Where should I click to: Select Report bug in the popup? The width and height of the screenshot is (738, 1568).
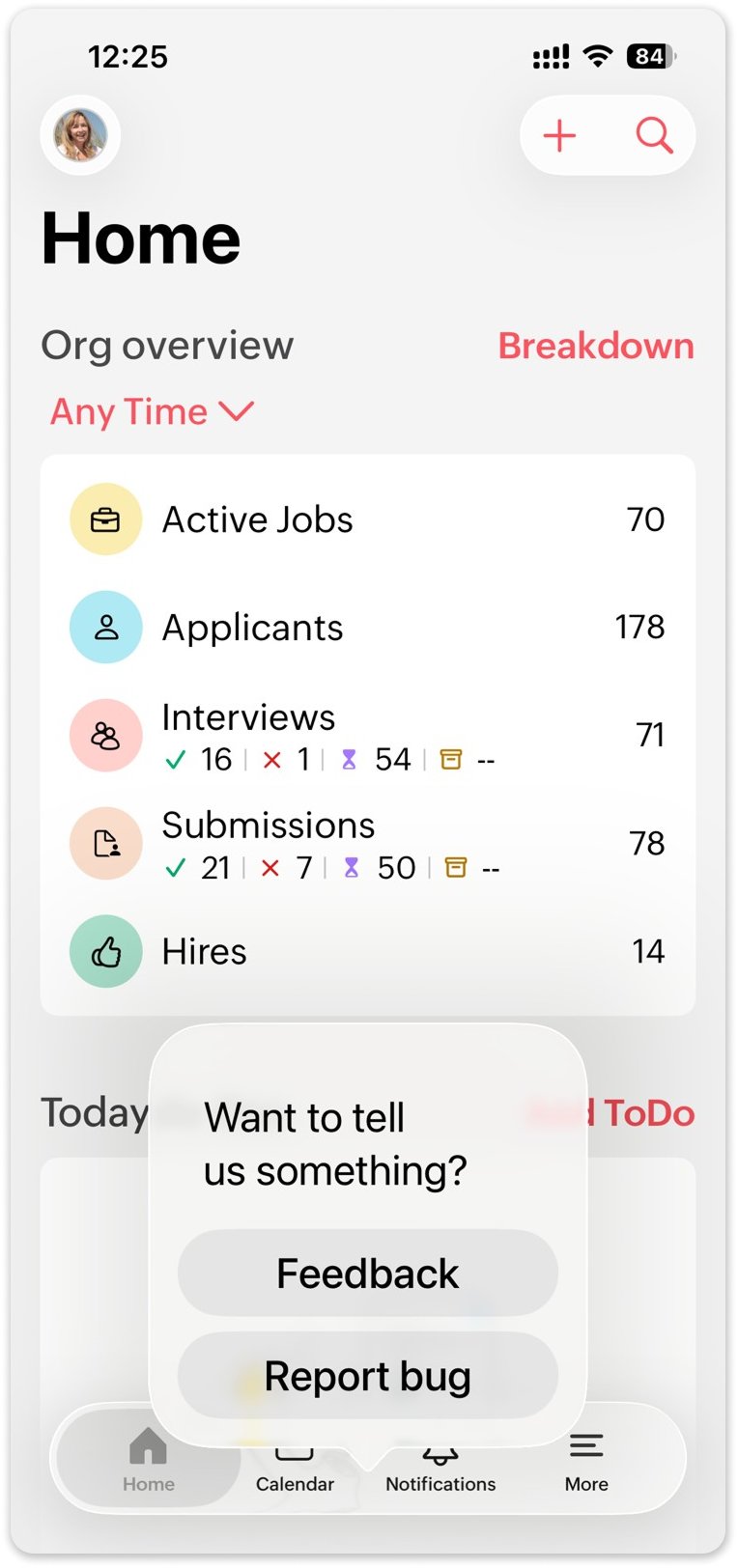[368, 1377]
